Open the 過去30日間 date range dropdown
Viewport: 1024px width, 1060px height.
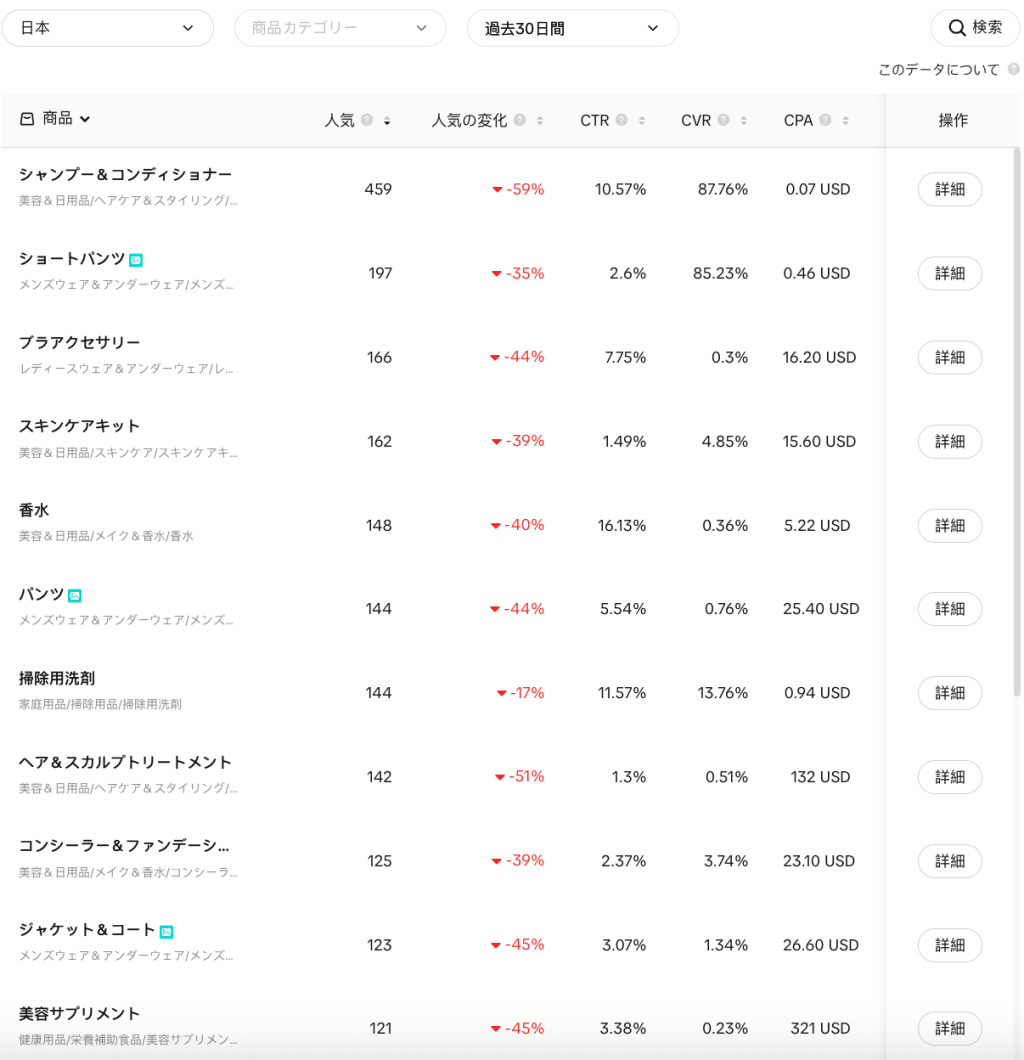point(572,28)
